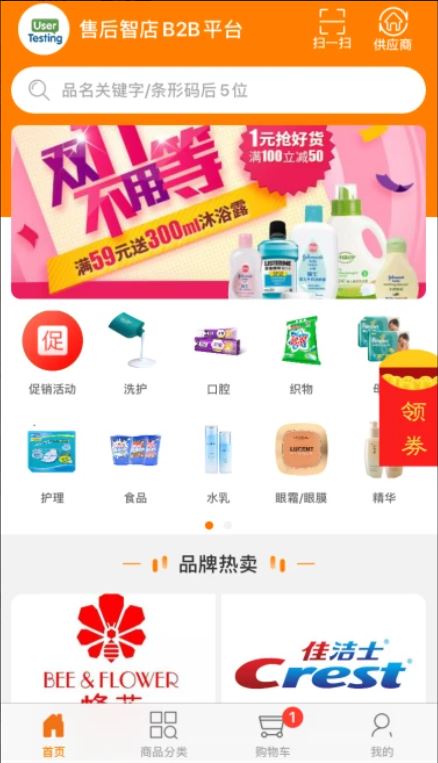Claim coupon via the red 领券 envelope
Image resolution: width=438 pixels, height=763 pixels.
coord(409,409)
